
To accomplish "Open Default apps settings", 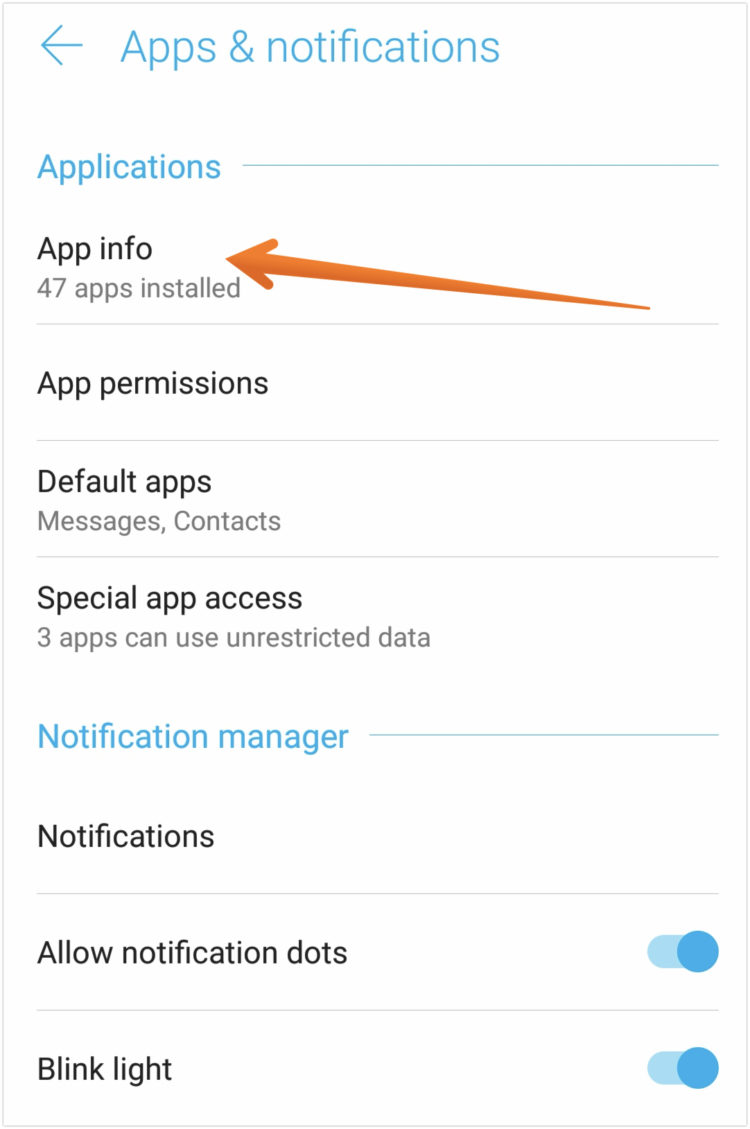I will [158, 499].
